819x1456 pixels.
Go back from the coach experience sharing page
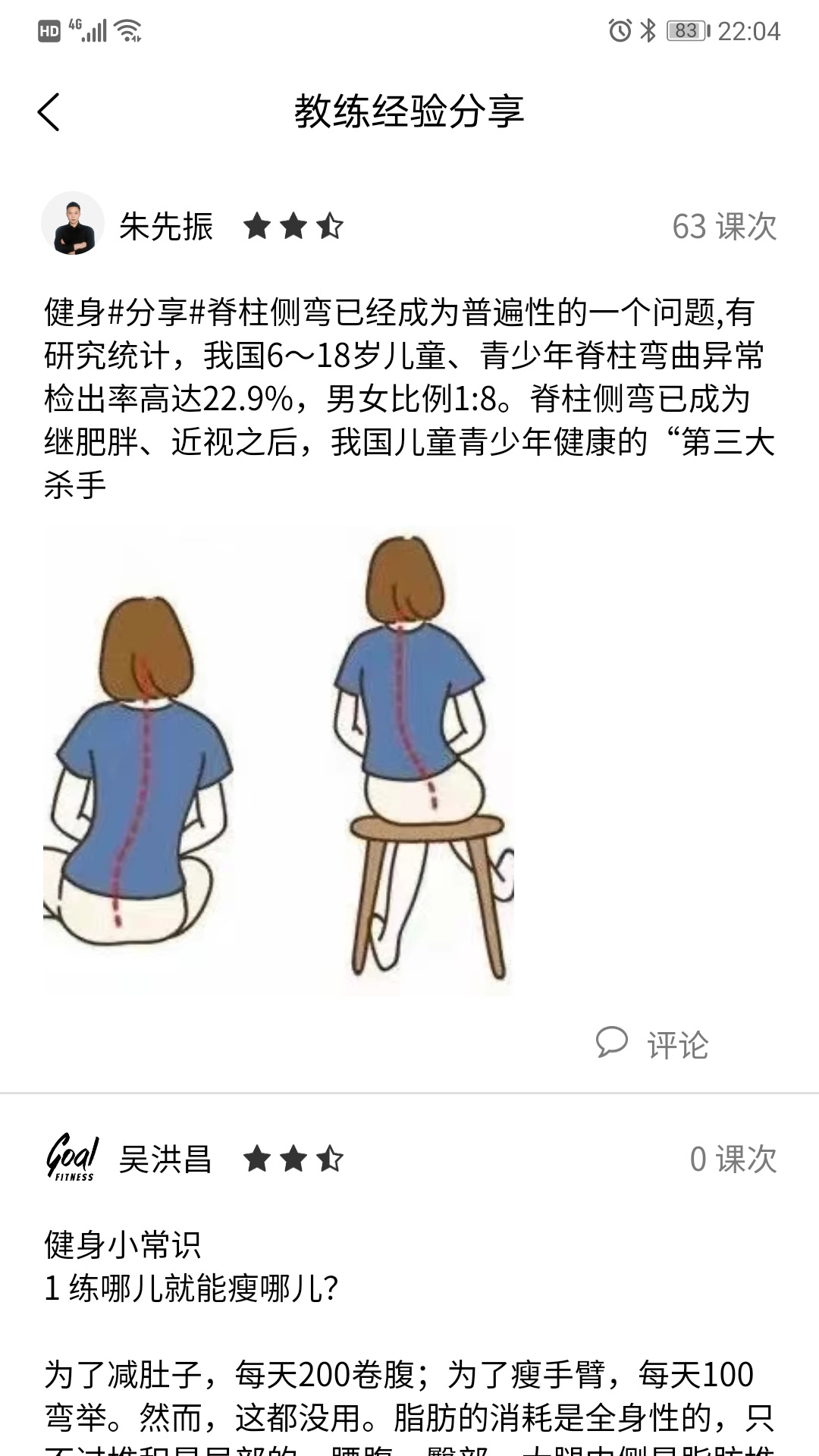pos(49,112)
